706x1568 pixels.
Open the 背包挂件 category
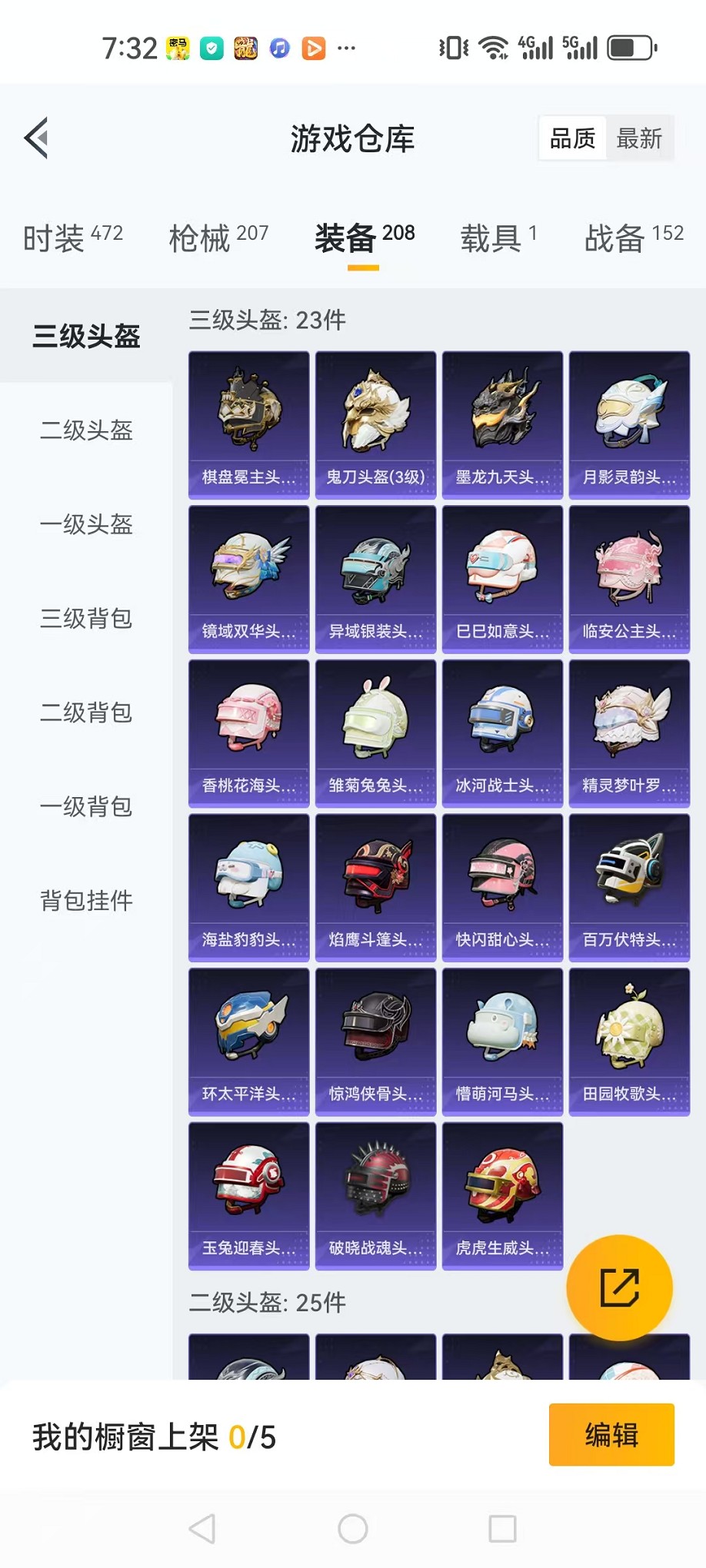tap(86, 900)
